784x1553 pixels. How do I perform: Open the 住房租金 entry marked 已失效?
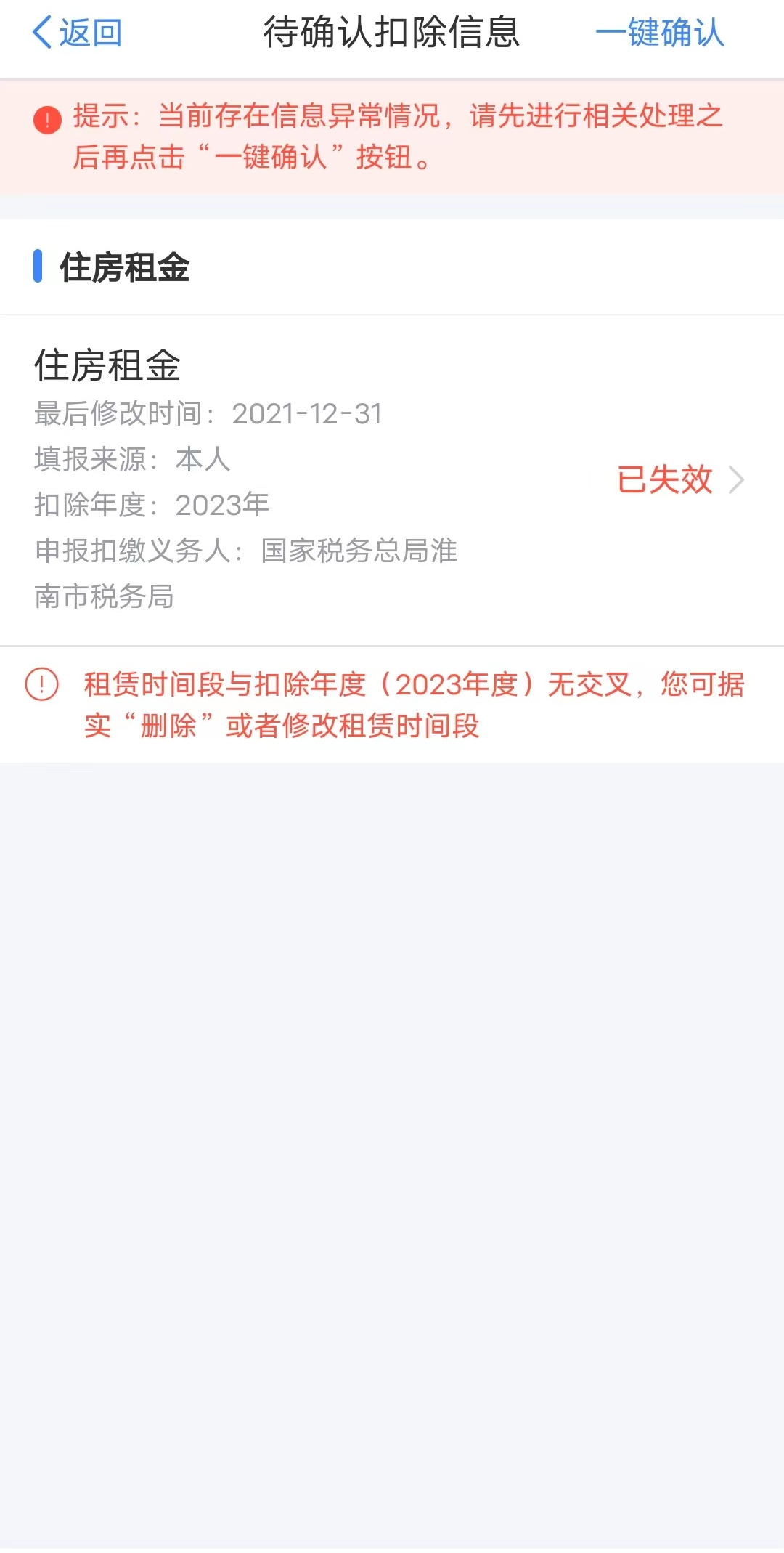(x=392, y=480)
